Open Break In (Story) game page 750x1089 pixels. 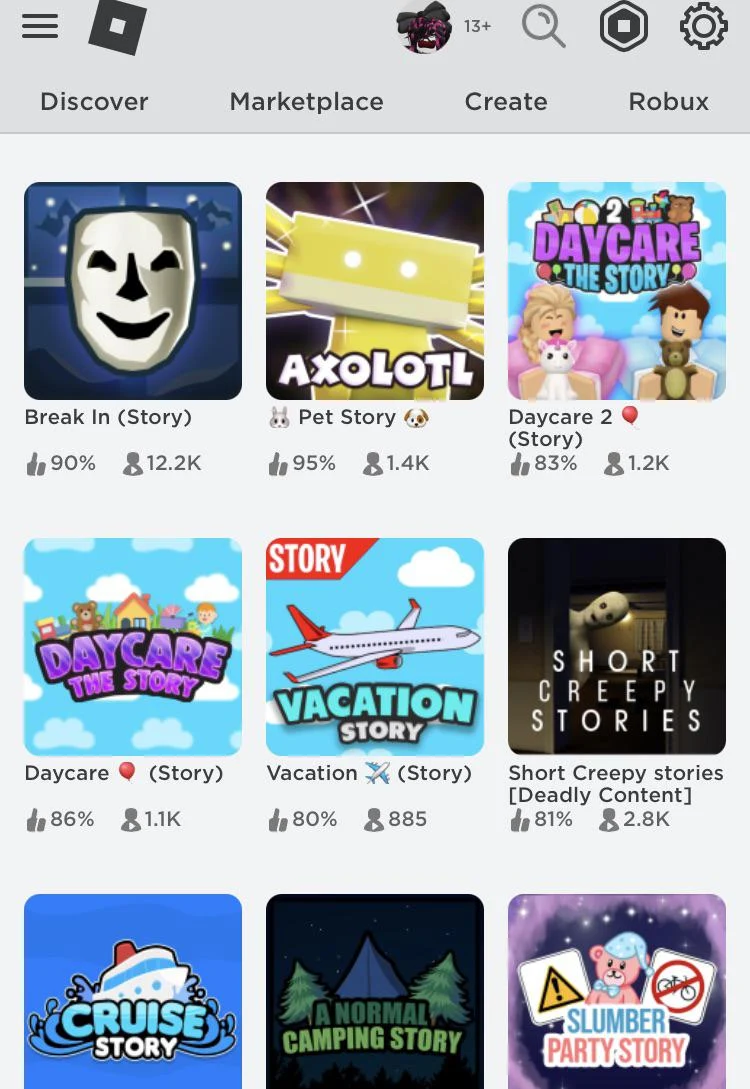[133, 290]
